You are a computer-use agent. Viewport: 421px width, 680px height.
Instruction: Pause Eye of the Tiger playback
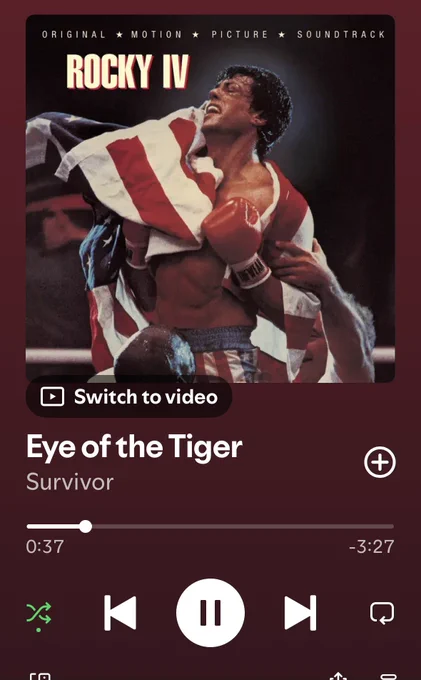pos(210,613)
